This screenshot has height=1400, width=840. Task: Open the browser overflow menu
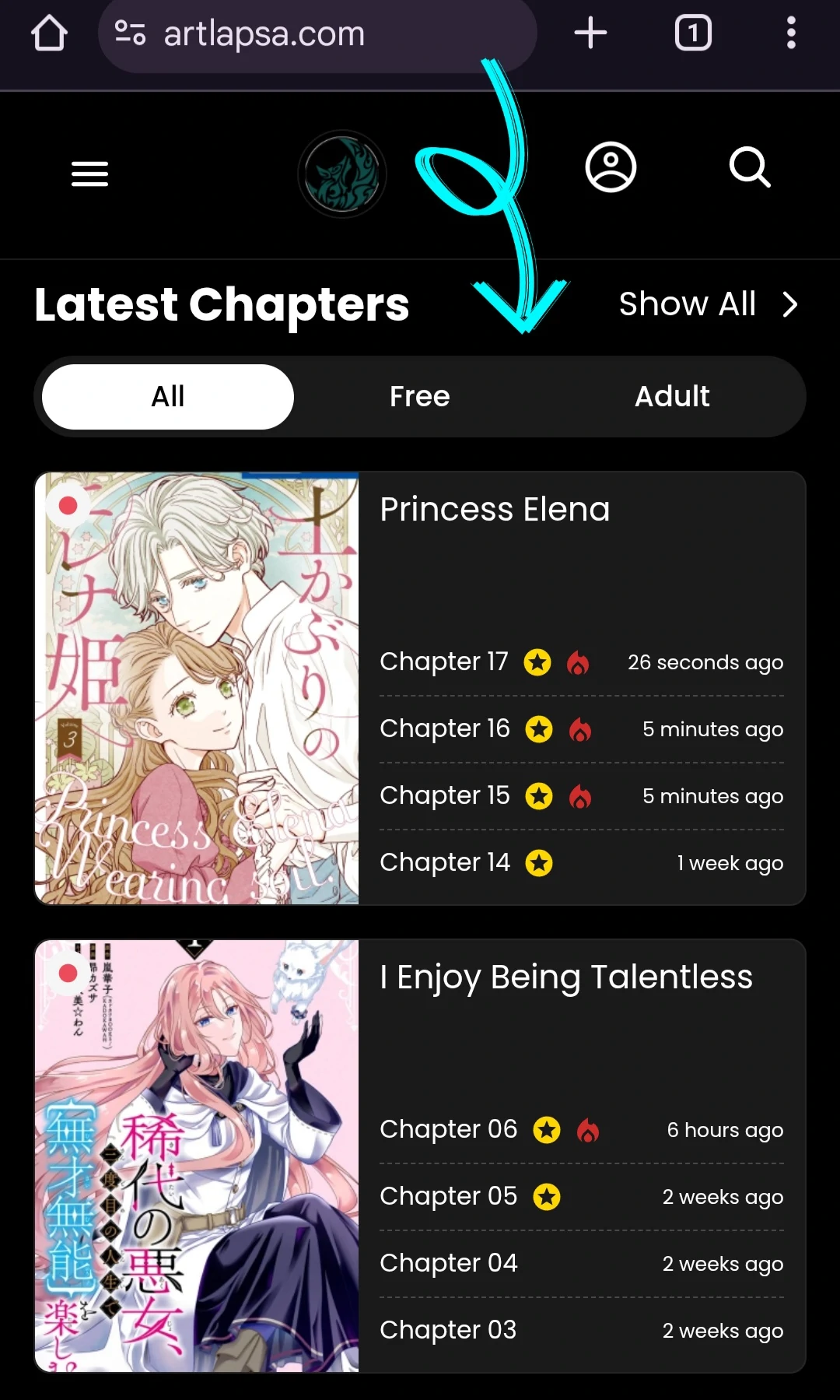point(791,33)
